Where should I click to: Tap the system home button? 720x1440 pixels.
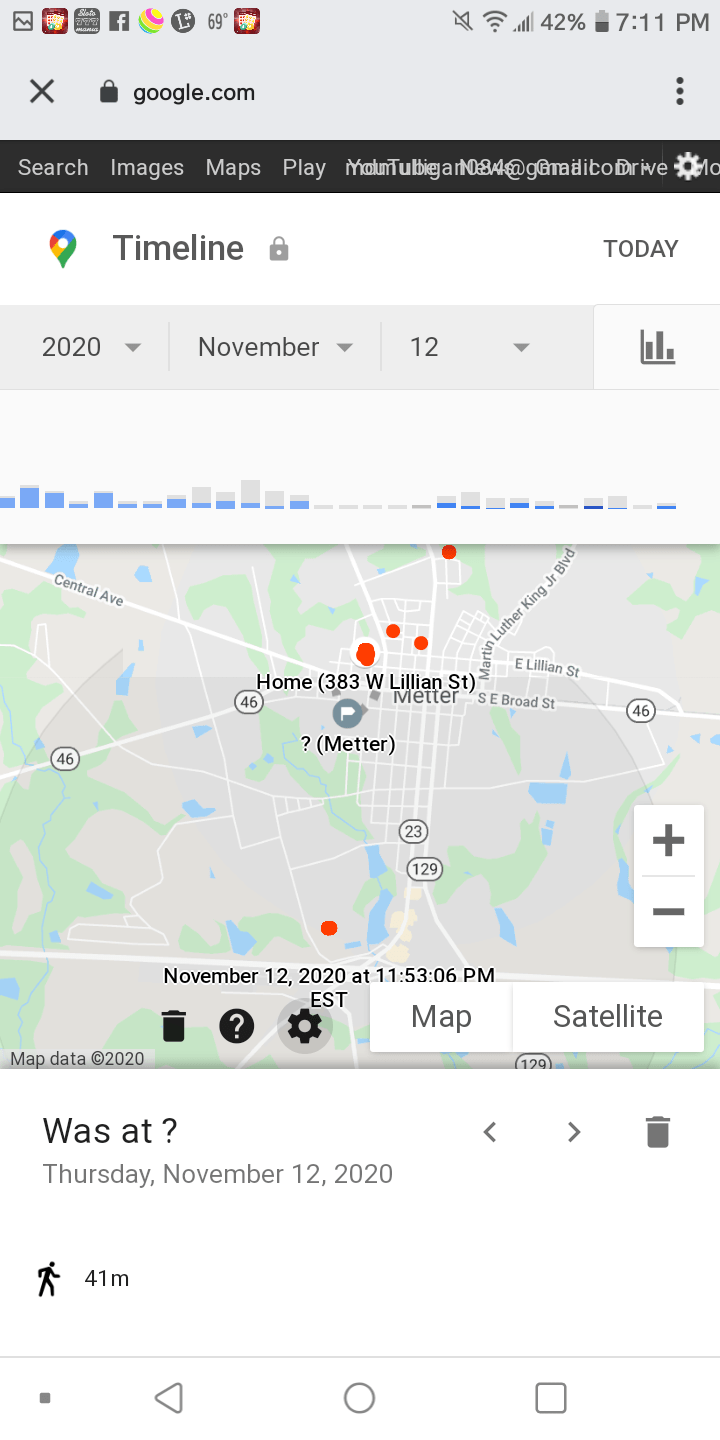coord(359,1398)
